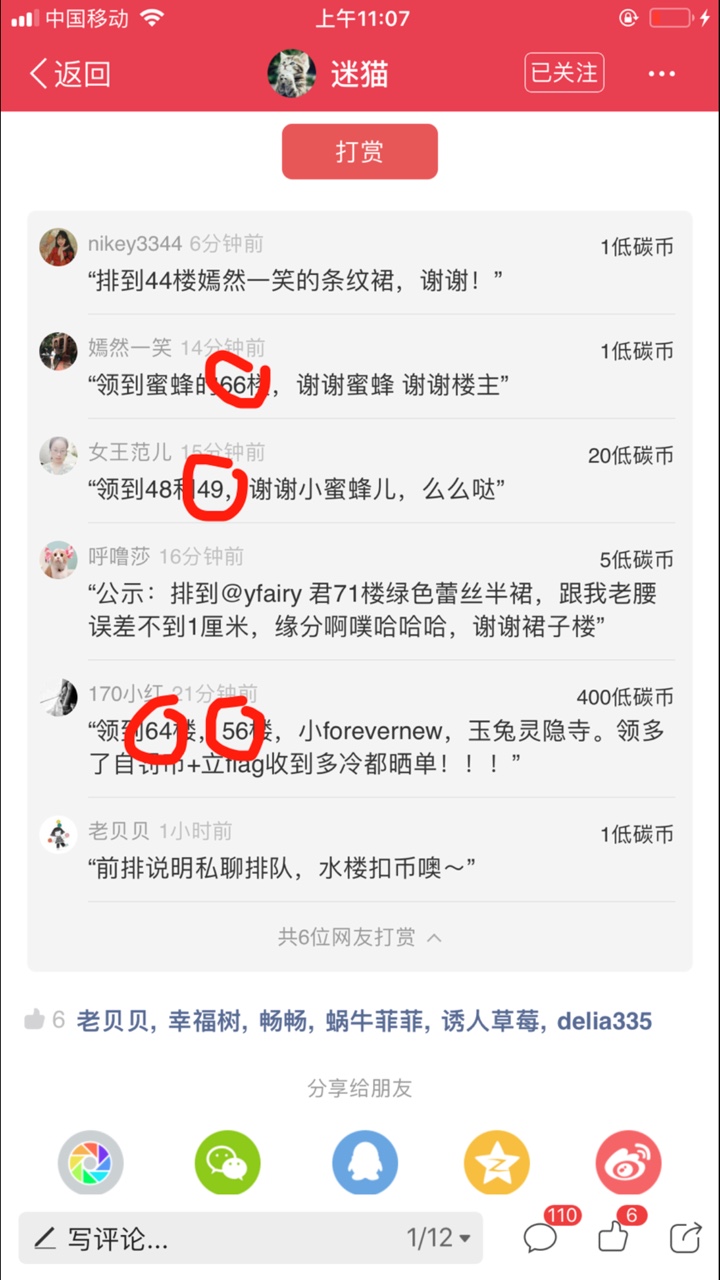Image resolution: width=720 pixels, height=1280 pixels.
Task: Tap the share arrow icon in the bottom bar
Action: (x=685, y=1238)
